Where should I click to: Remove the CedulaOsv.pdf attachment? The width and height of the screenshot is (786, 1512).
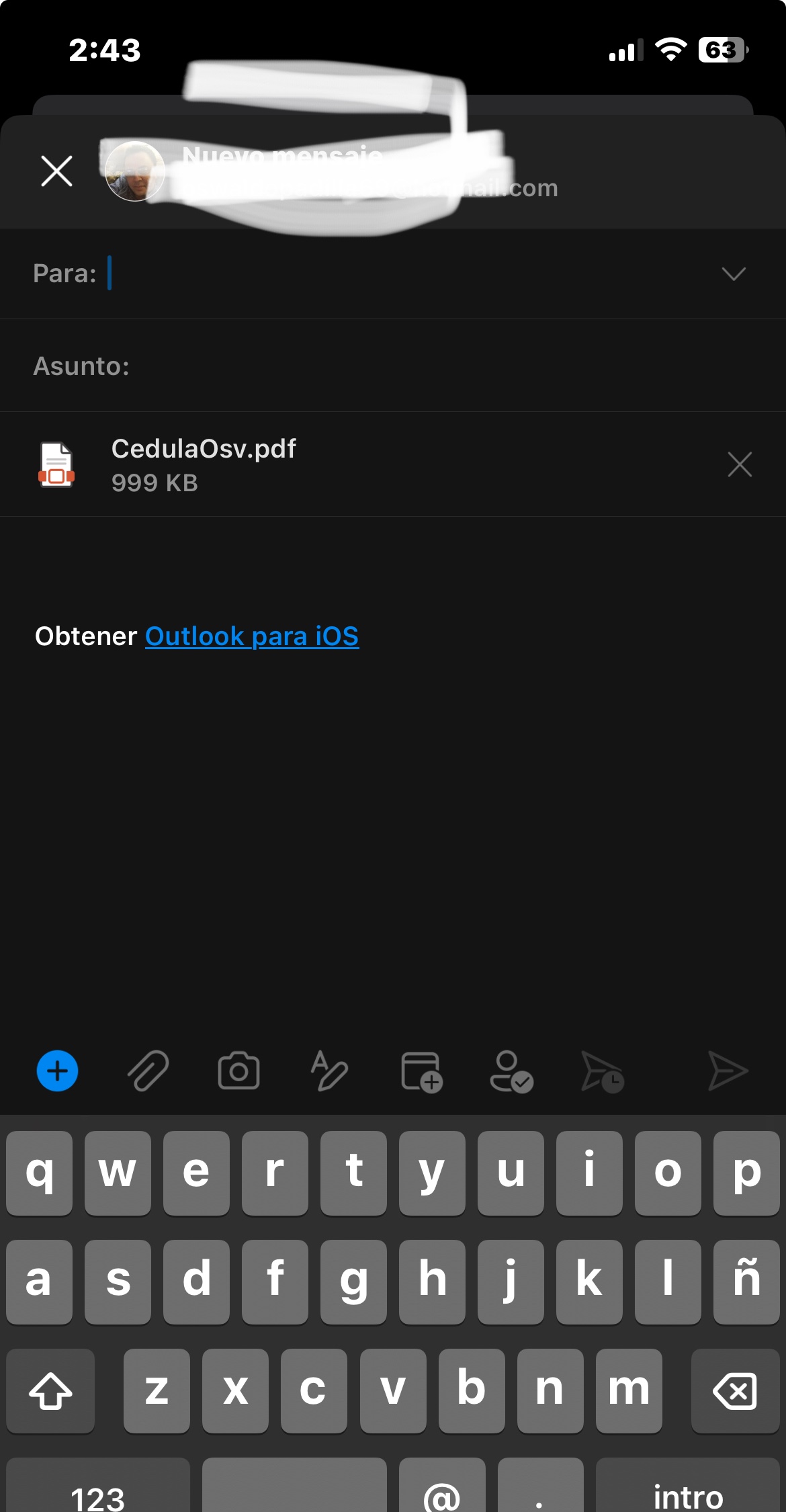click(x=740, y=464)
